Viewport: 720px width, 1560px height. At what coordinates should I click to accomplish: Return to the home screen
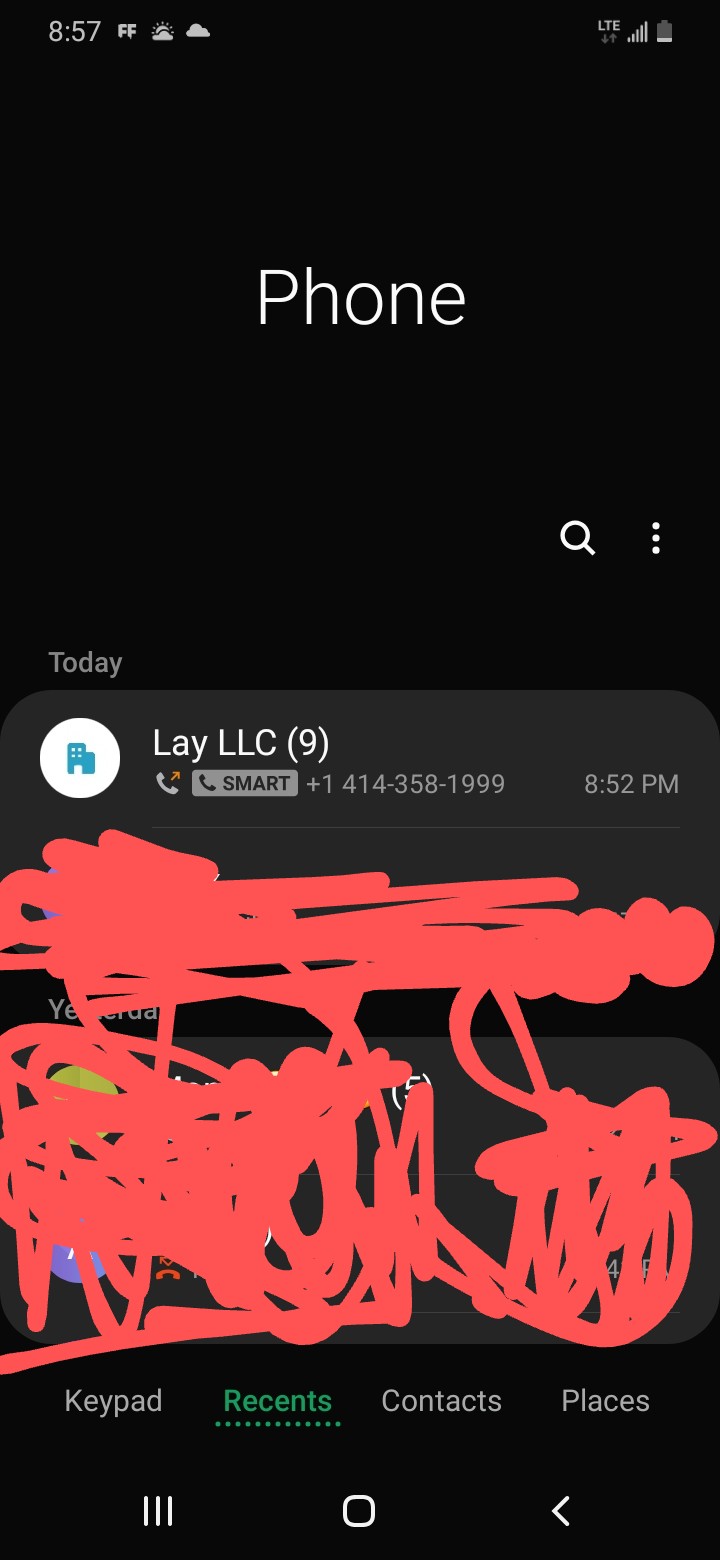[x=359, y=1511]
